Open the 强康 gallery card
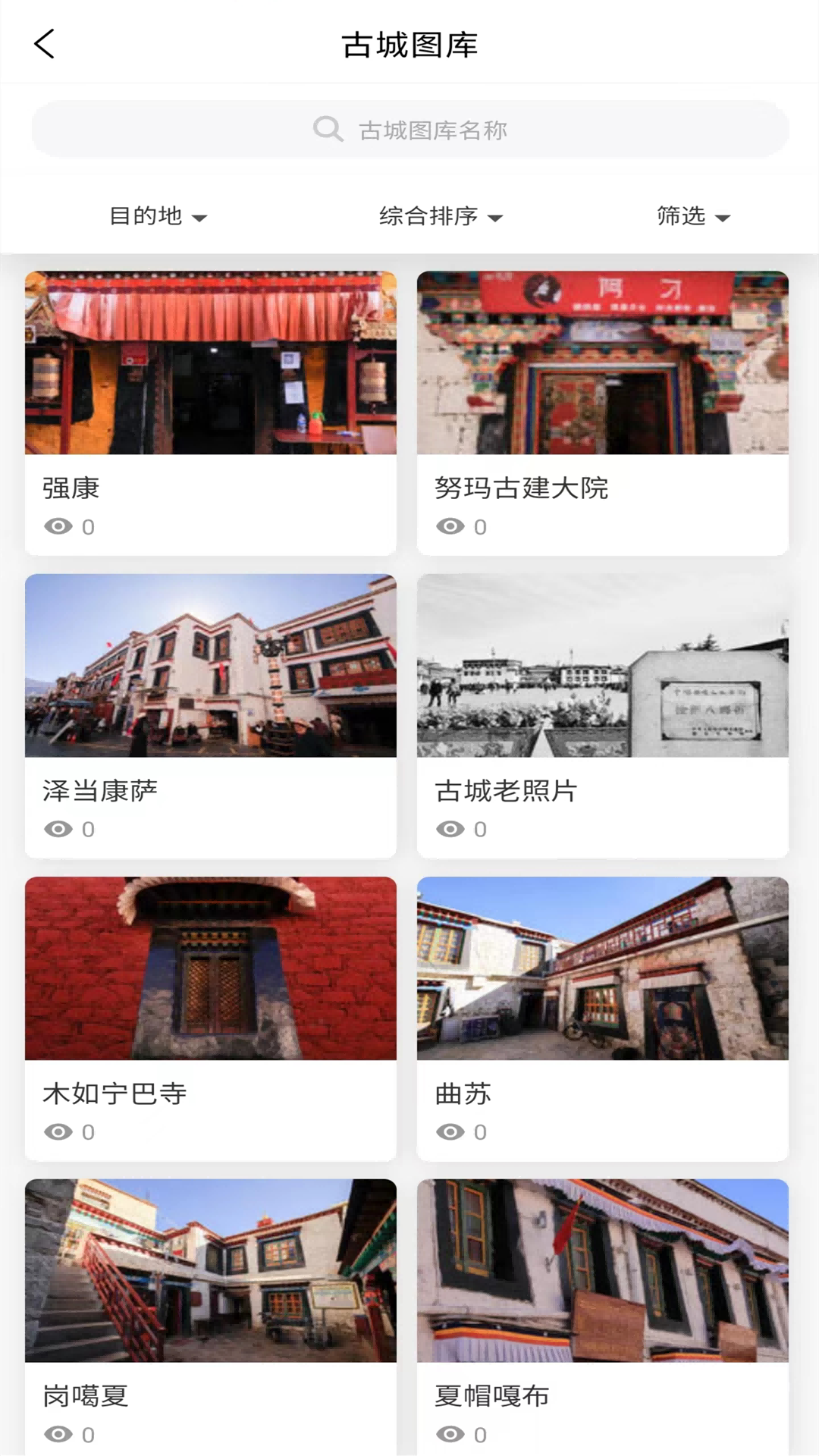Screen dimensions: 819x1456 tap(211, 413)
